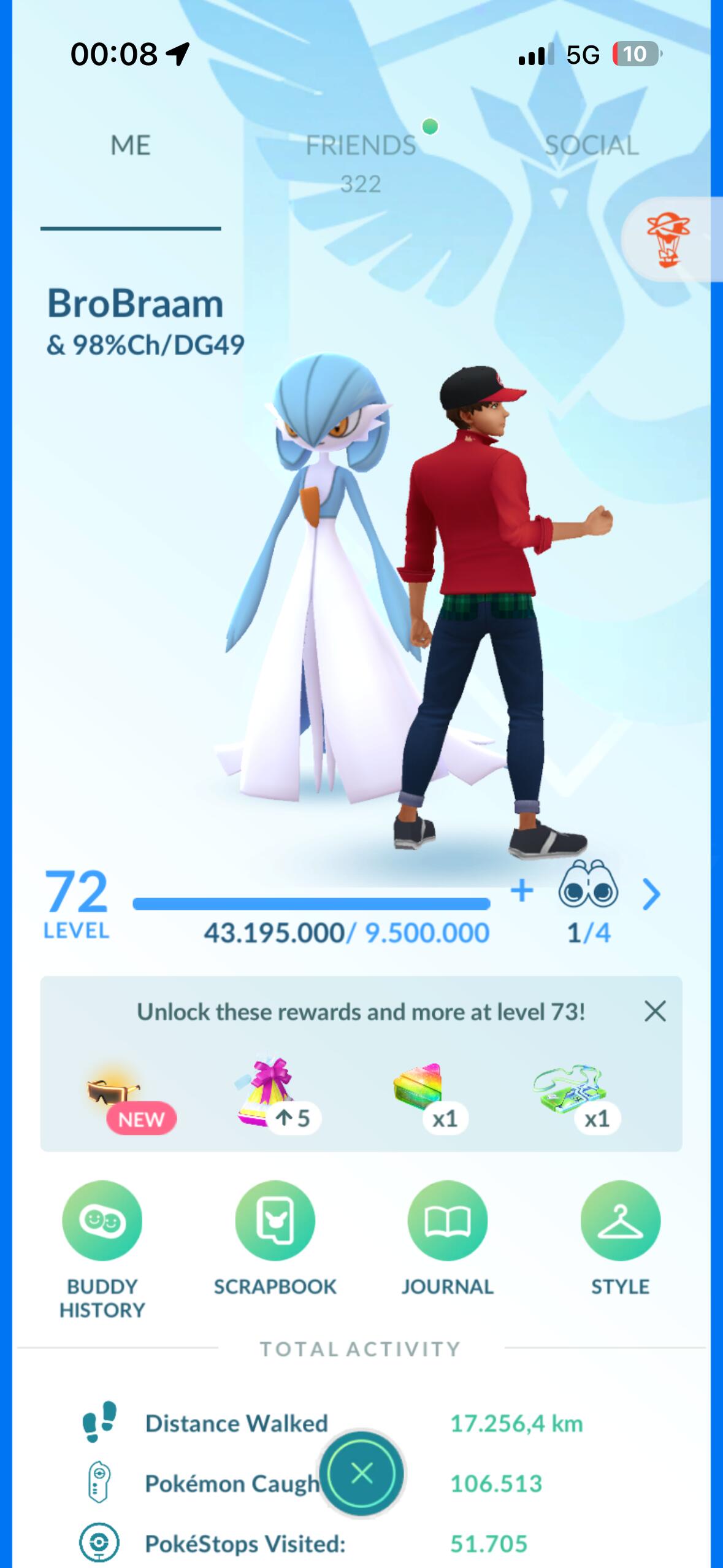Viewport: 723px width, 1568px height.
Task: Switch to the Friends tab
Action: point(361,147)
